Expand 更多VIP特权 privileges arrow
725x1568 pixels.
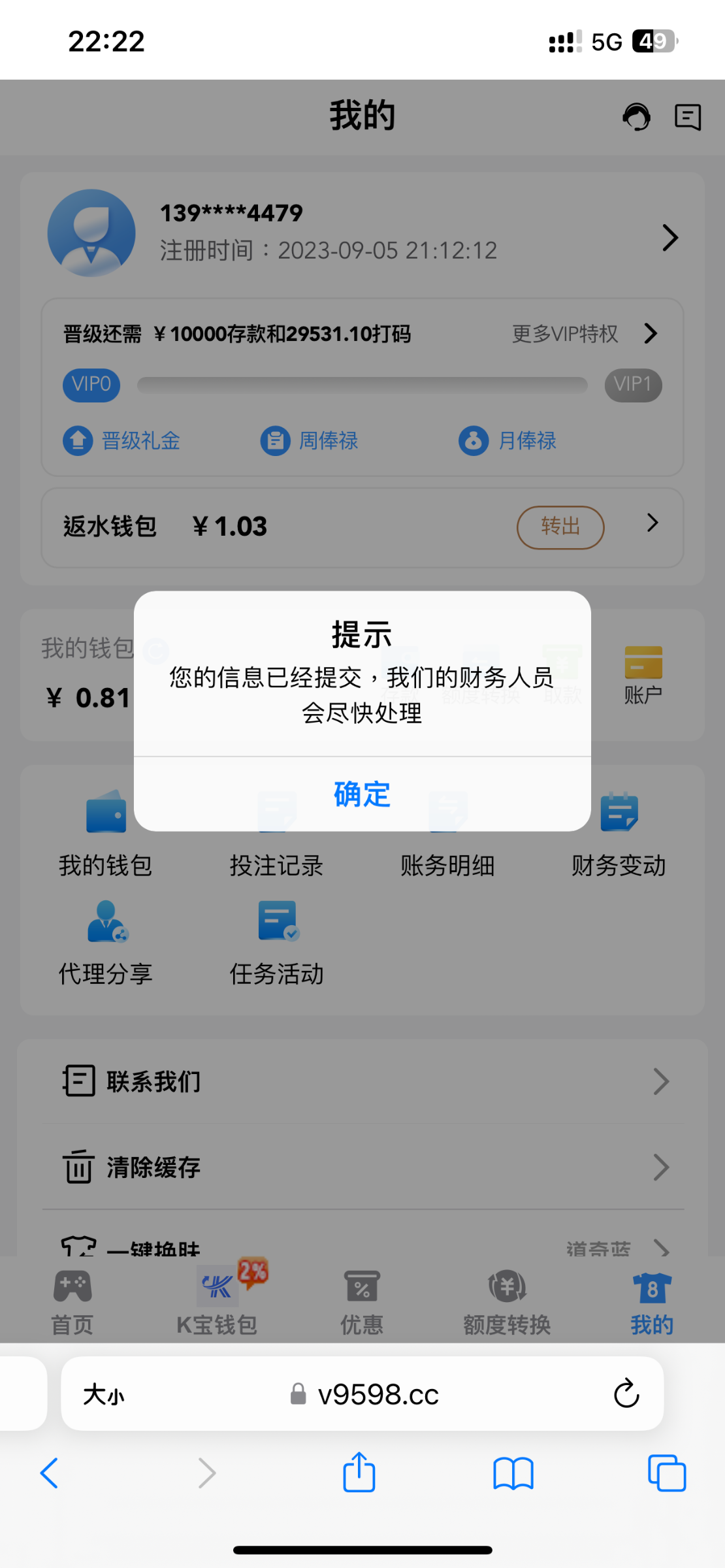(x=650, y=333)
